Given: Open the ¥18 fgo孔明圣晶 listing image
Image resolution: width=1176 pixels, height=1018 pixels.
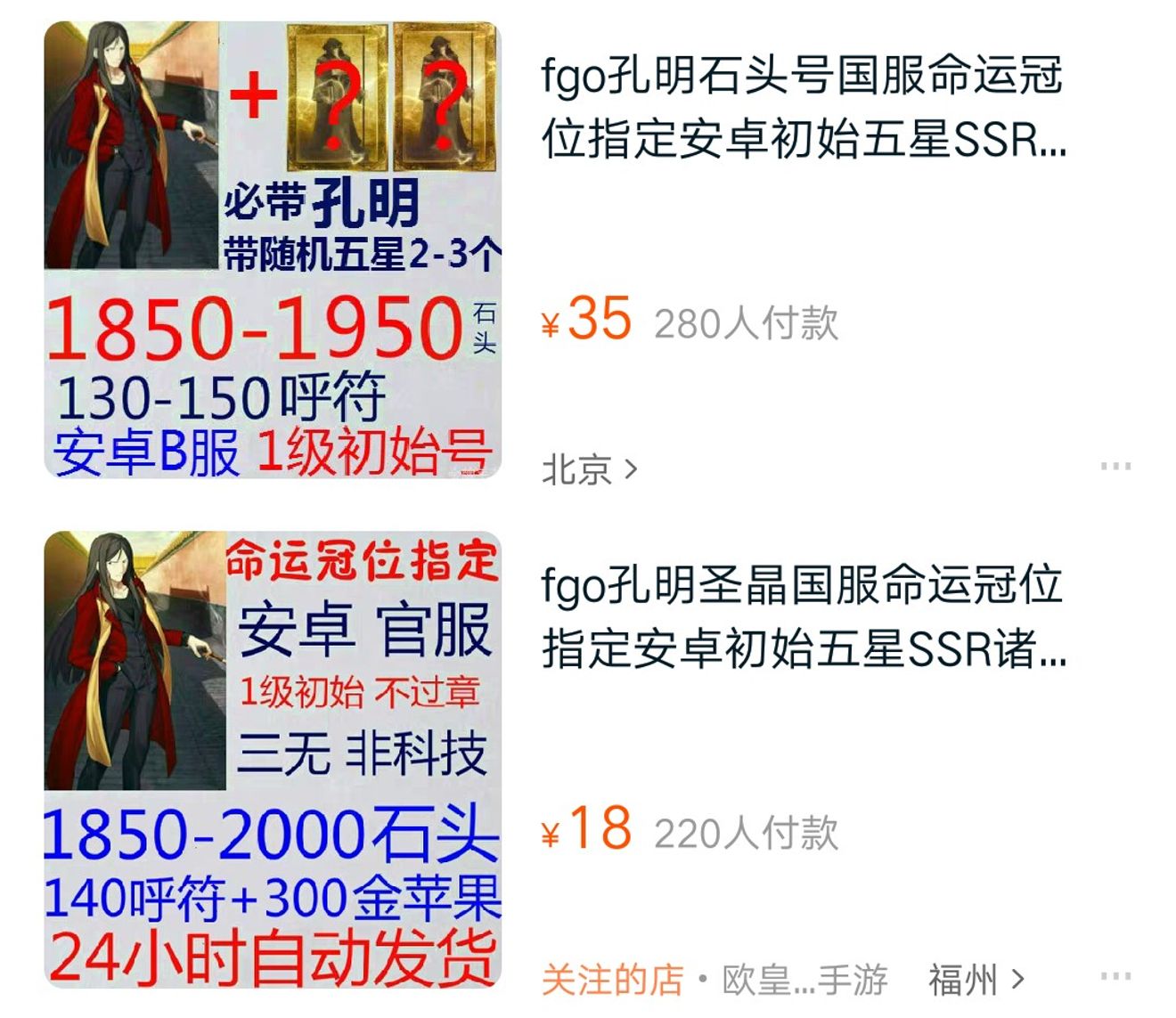Looking at the screenshot, I should pos(273,759).
